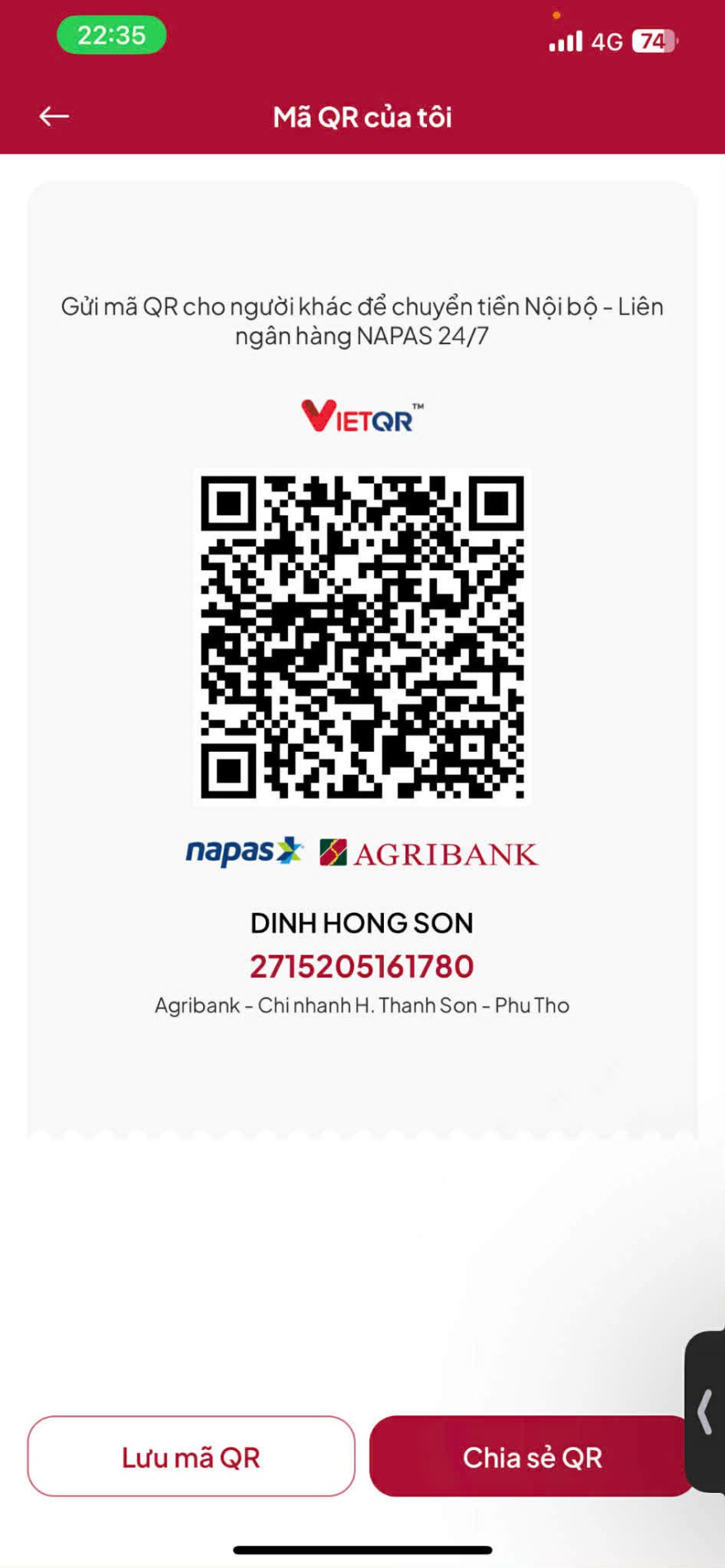The width and height of the screenshot is (725, 1568).
Task: Go back using the top-left arrow
Action: point(54,116)
